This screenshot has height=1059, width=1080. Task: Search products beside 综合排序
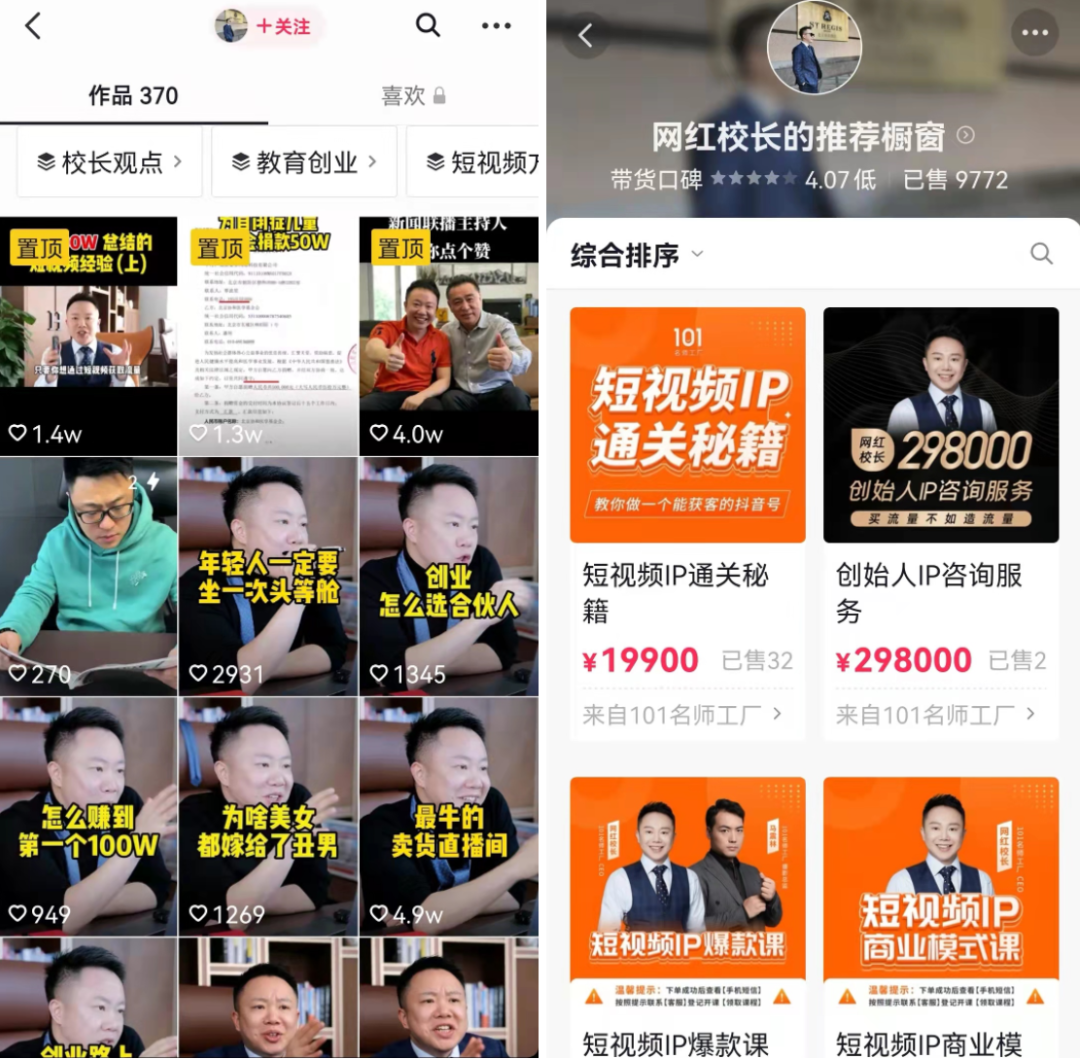1041,254
